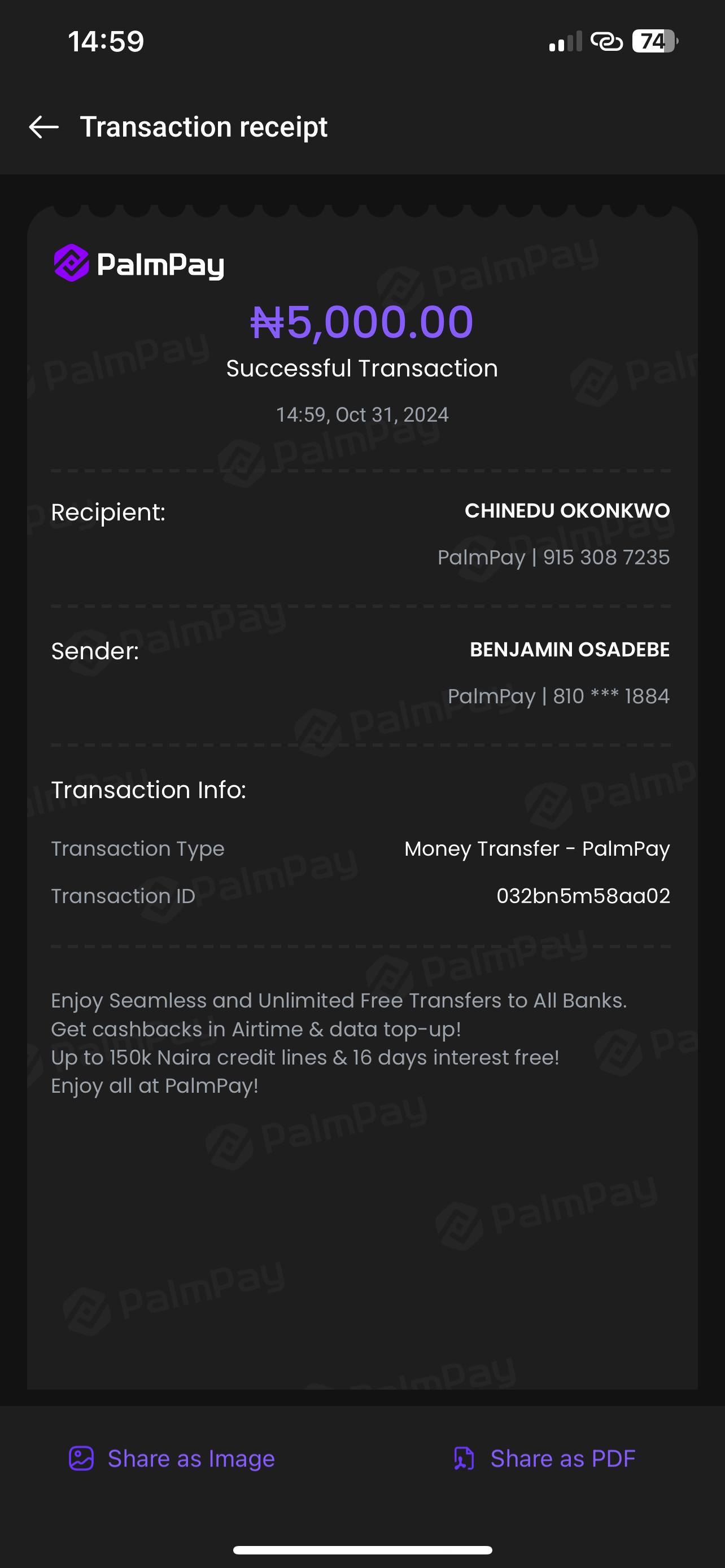Share the receipt as PDF
725x1568 pixels.
[544, 1458]
